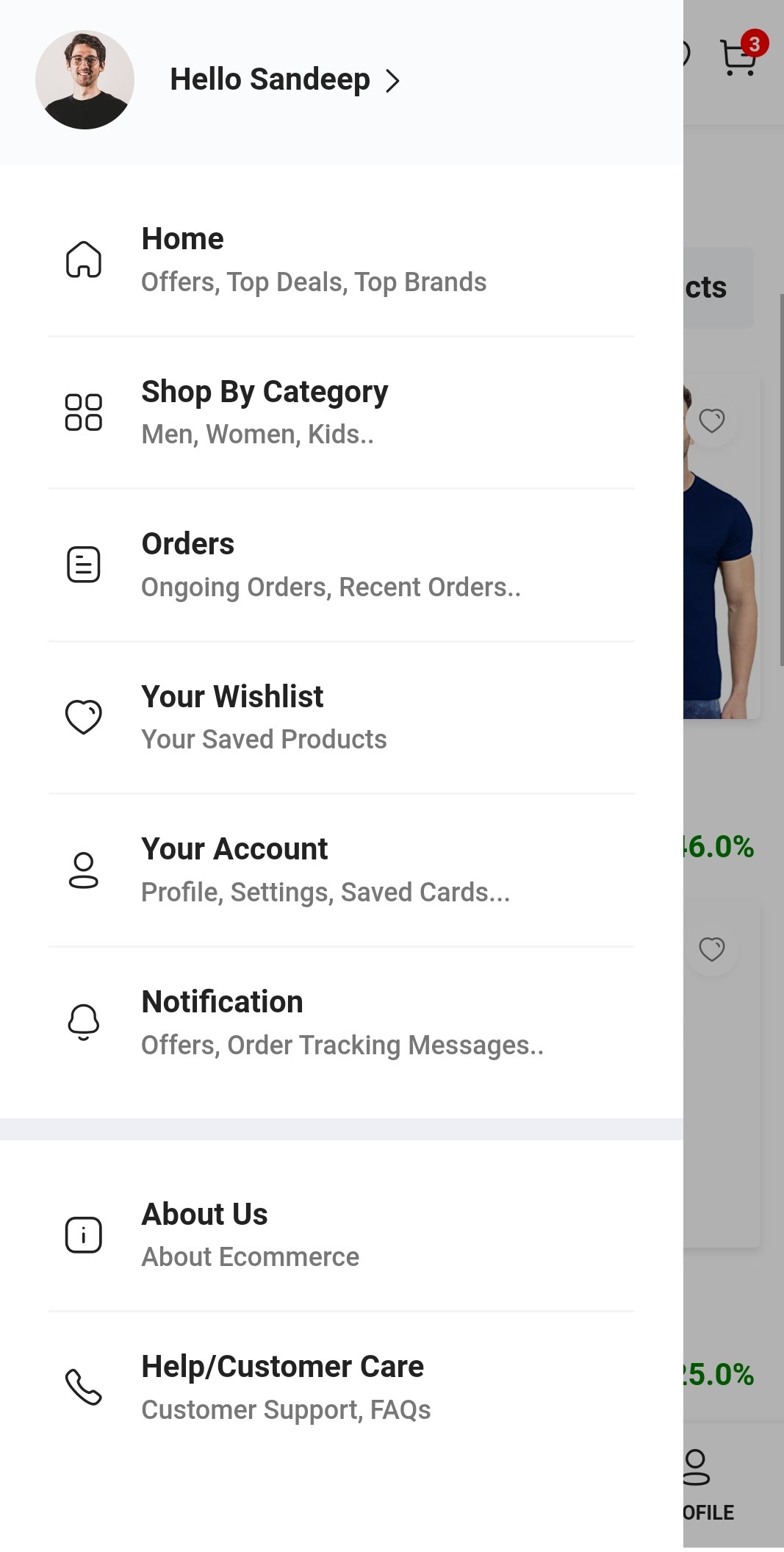
Task: Go to Home menu item
Action: coord(342,260)
